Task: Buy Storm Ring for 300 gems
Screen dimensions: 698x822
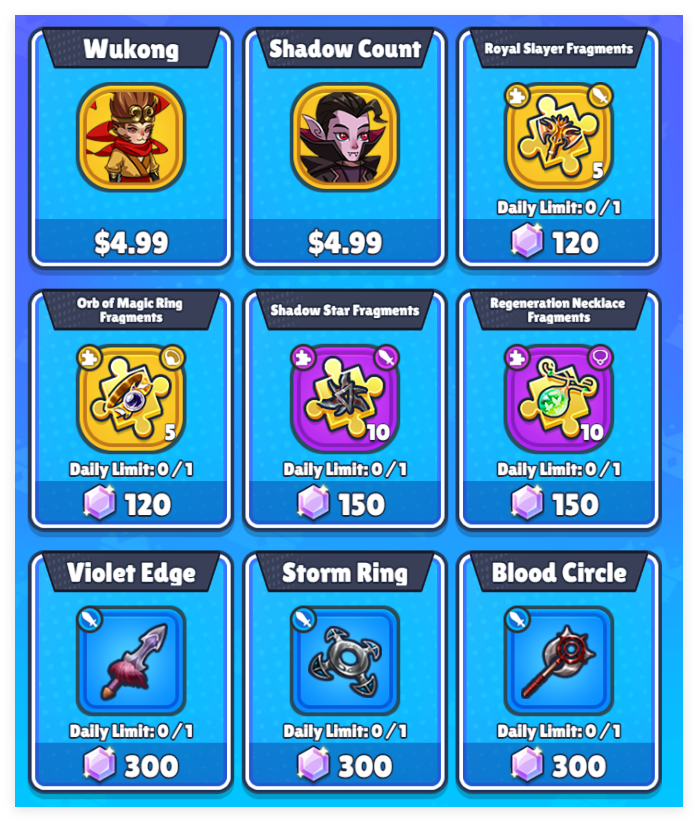Action: tap(345, 766)
